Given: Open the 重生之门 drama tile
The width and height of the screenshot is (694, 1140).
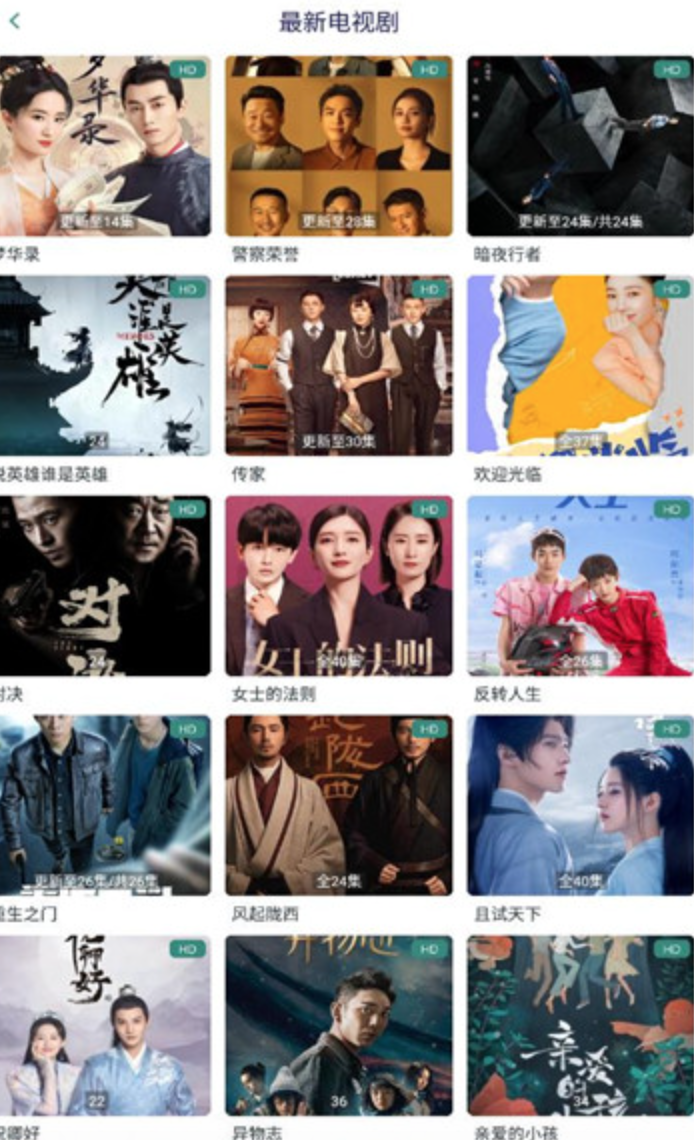Looking at the screenshot, I should click(x=105, y=806).
